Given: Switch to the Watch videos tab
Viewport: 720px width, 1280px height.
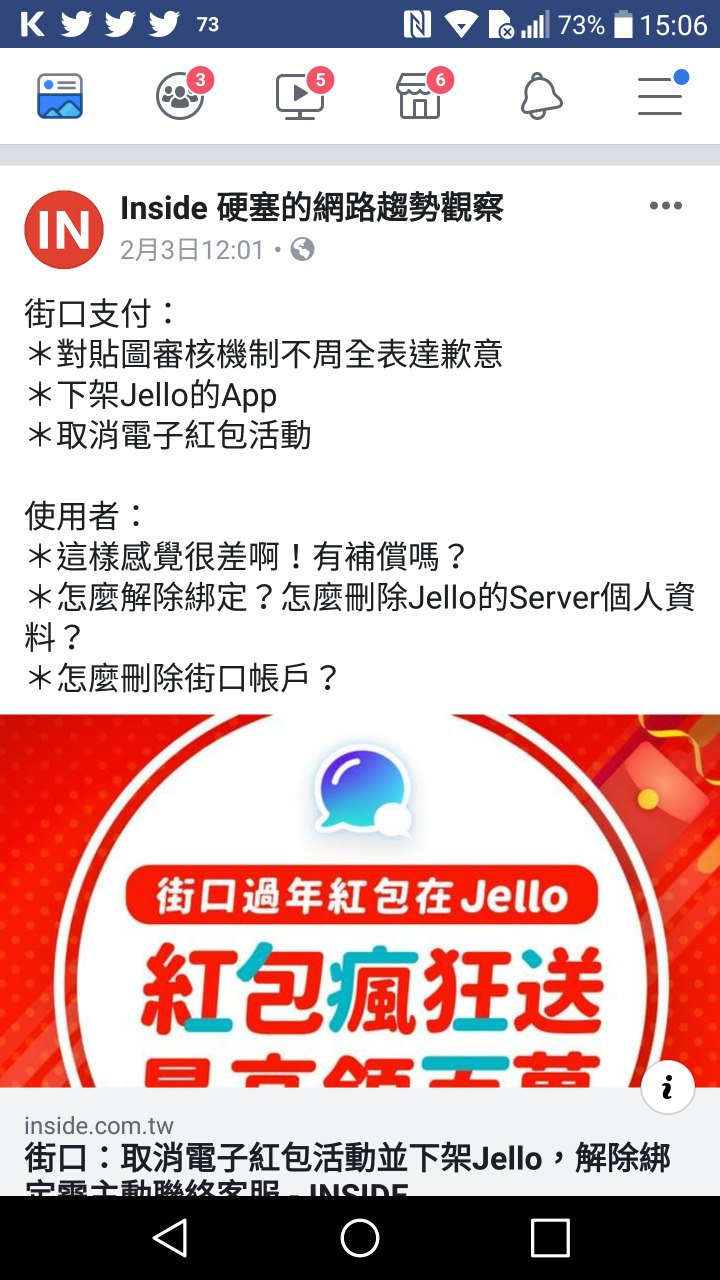Looking at the screenshot, I should (301, 97).
